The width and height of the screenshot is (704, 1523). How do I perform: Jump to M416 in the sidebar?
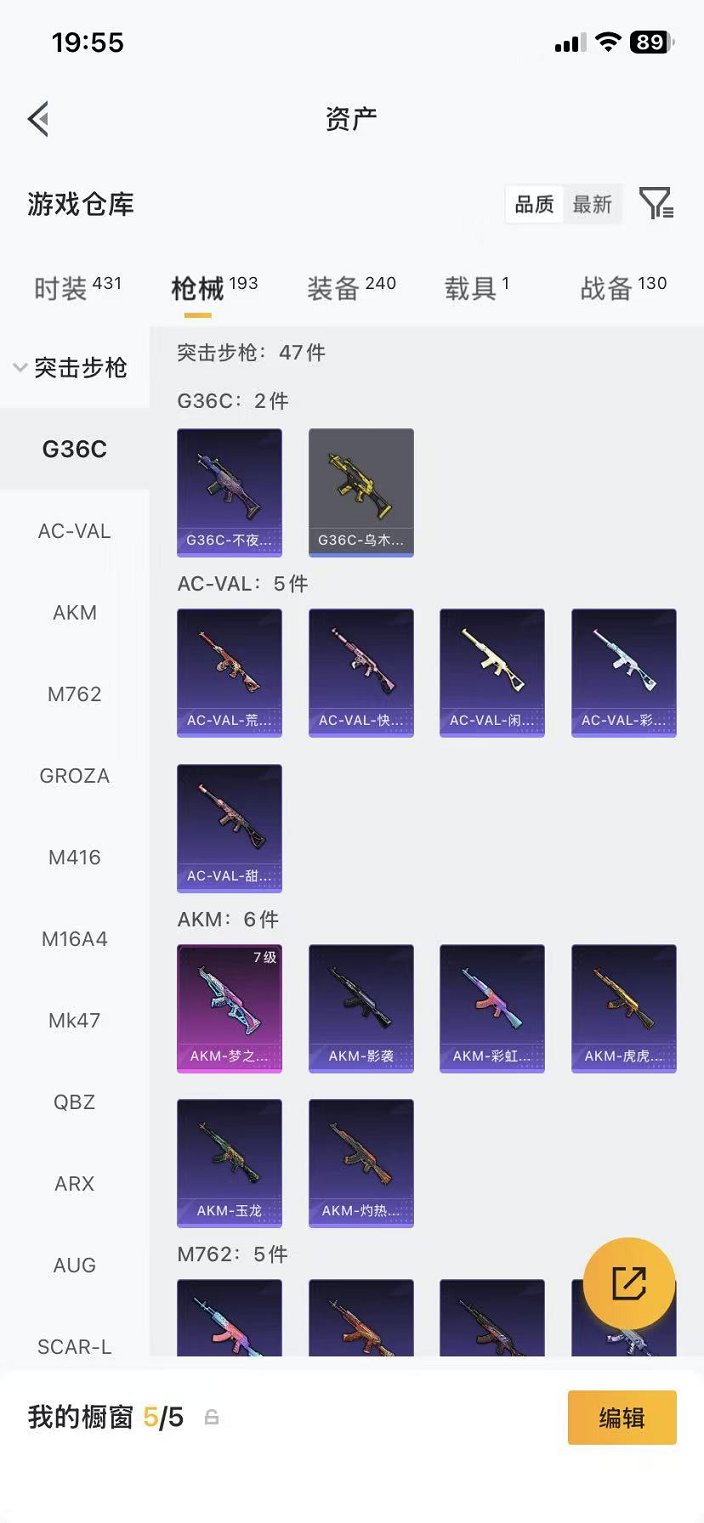(x=75, y=857)
